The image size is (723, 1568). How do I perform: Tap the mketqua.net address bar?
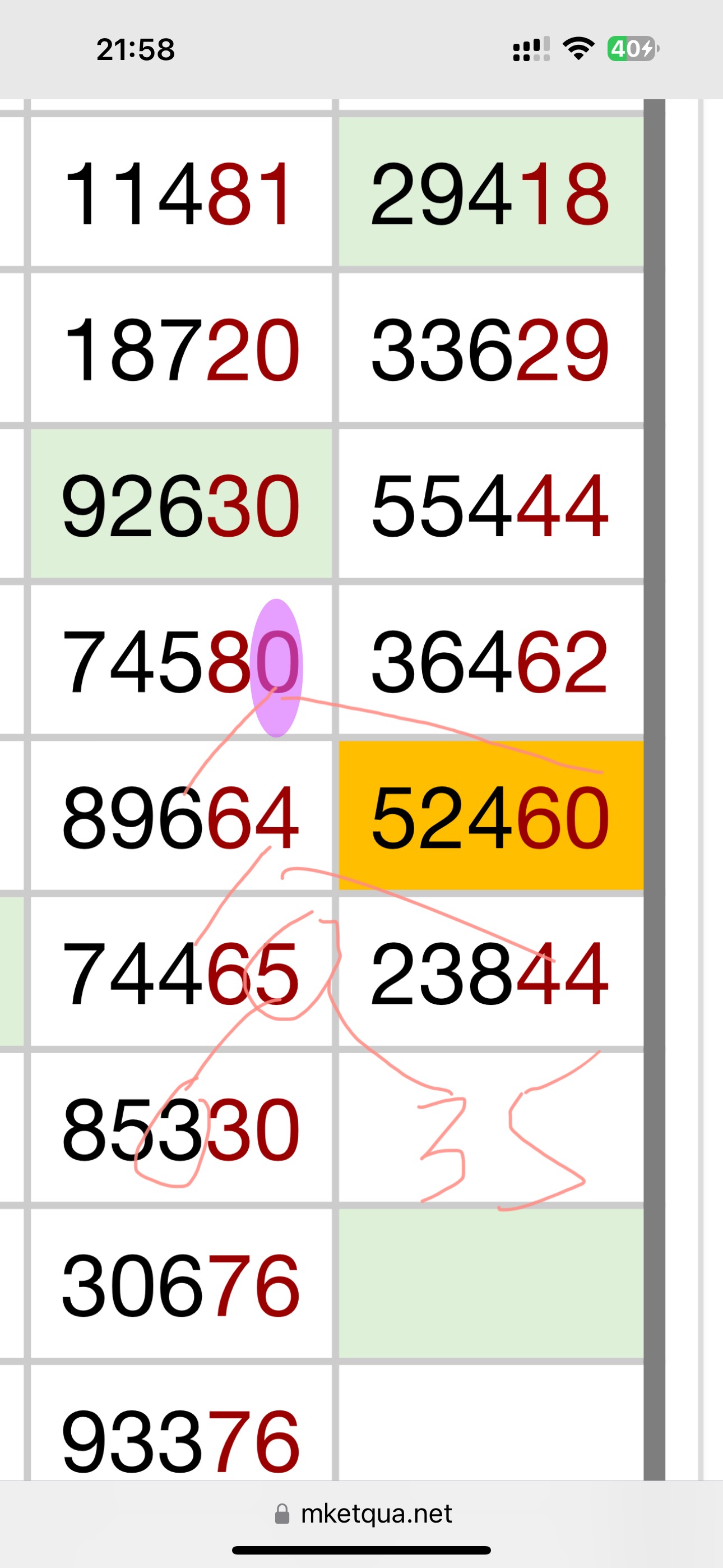[x=364, y=1513]
